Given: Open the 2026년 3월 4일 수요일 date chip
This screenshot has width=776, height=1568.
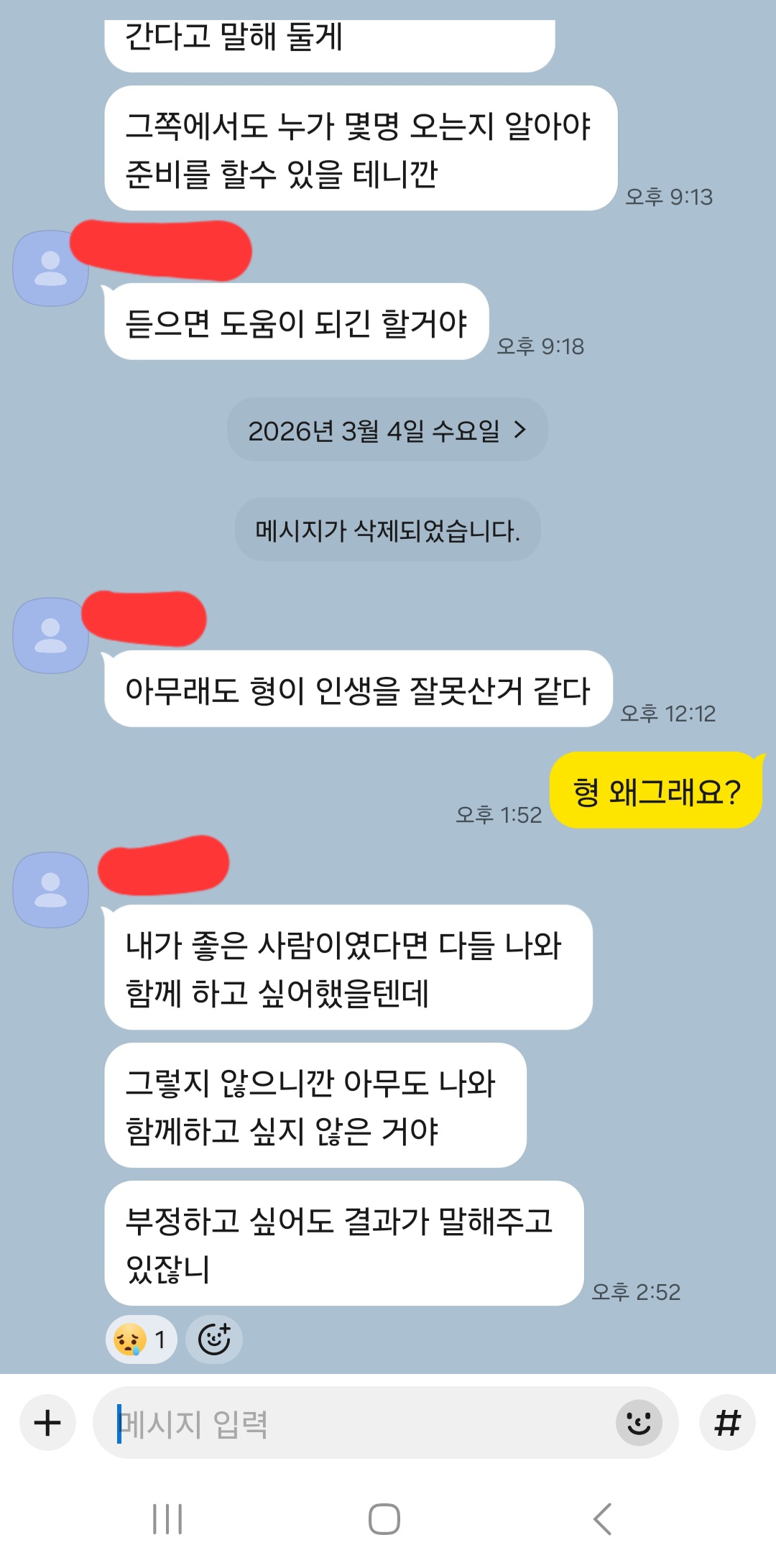Looking at the screenshot, I should coord(387,430).
